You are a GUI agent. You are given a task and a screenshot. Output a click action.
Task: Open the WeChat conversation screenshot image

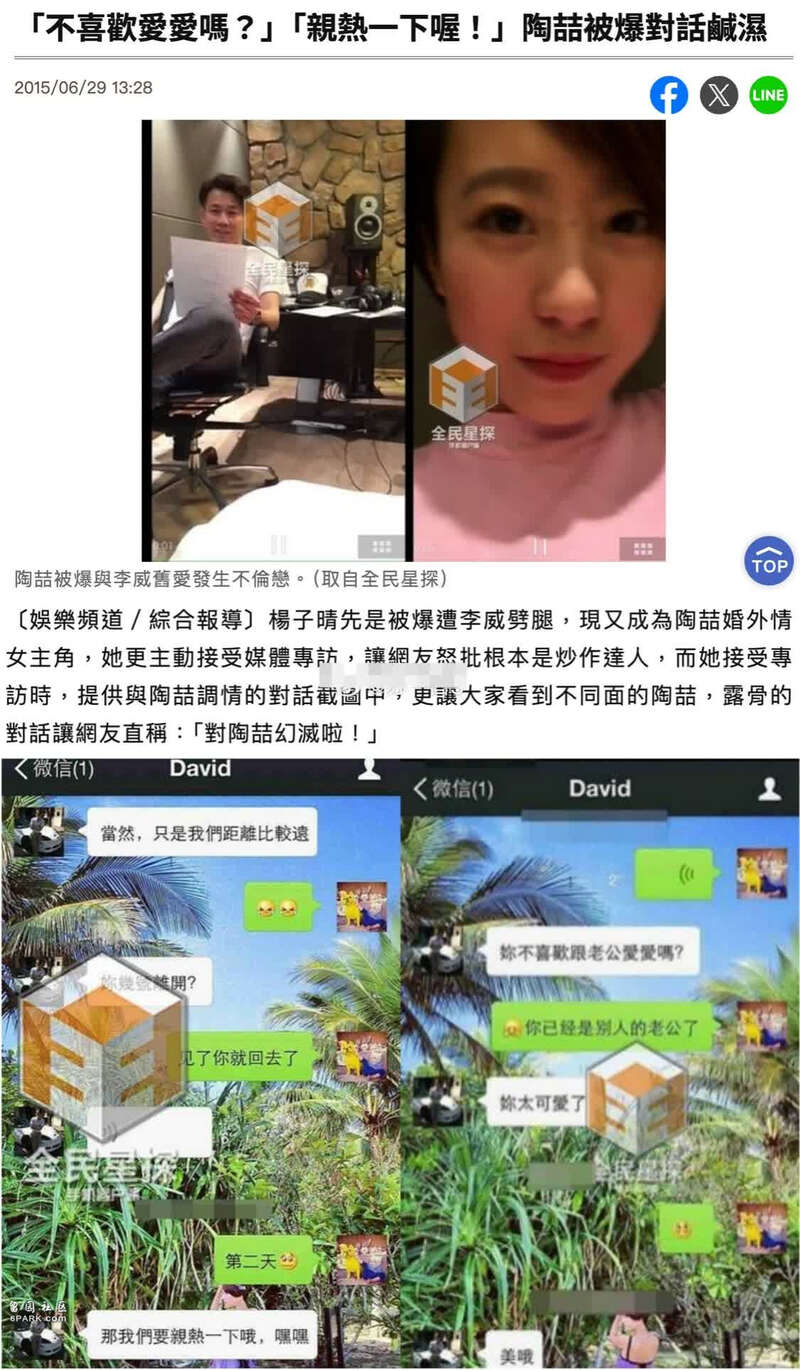coord(400,1060)
